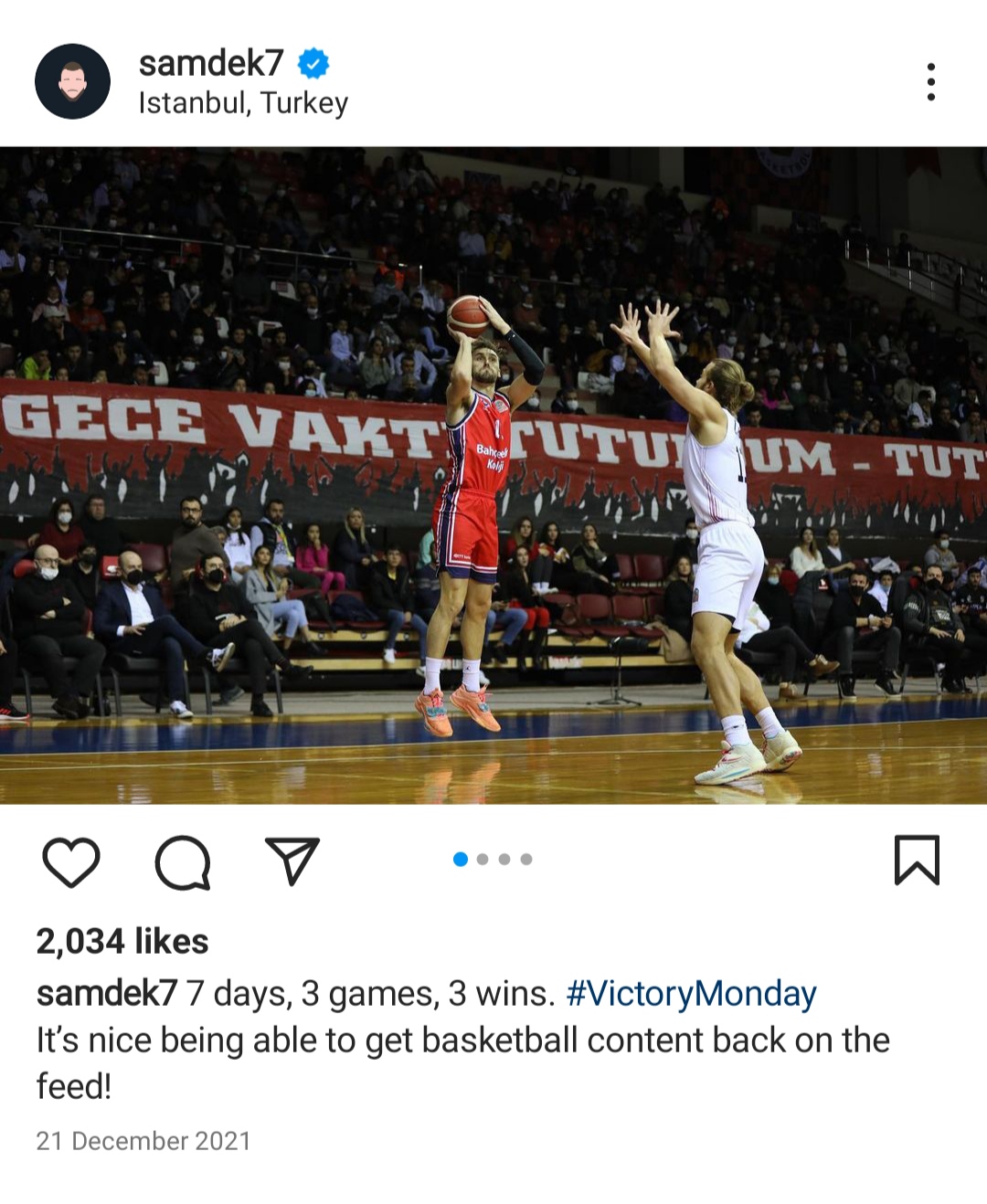Click the third carousel indicator dot
This screenshot has width=987, height=1204.
point(504,859)
